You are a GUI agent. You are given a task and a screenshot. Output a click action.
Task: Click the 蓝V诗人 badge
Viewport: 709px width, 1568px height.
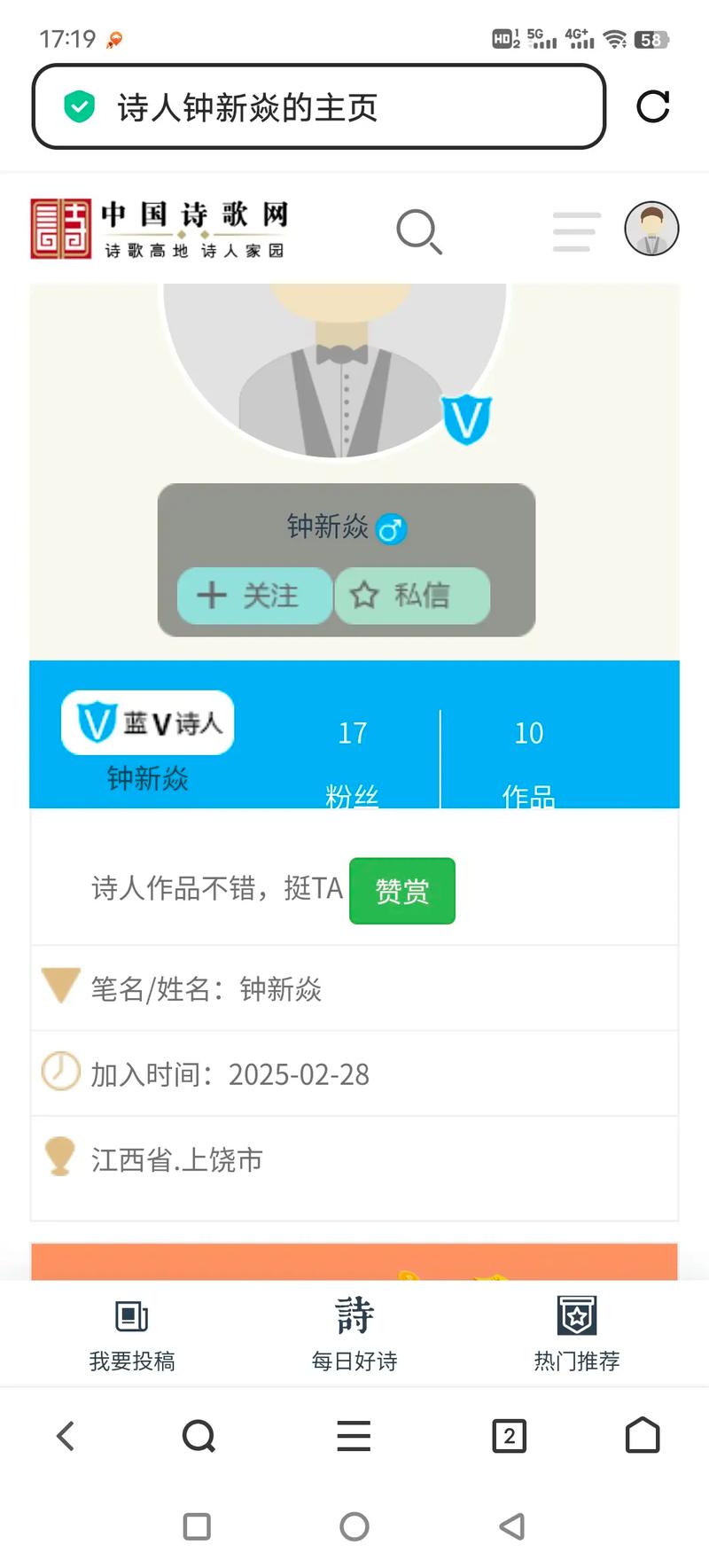coord(147,723)
